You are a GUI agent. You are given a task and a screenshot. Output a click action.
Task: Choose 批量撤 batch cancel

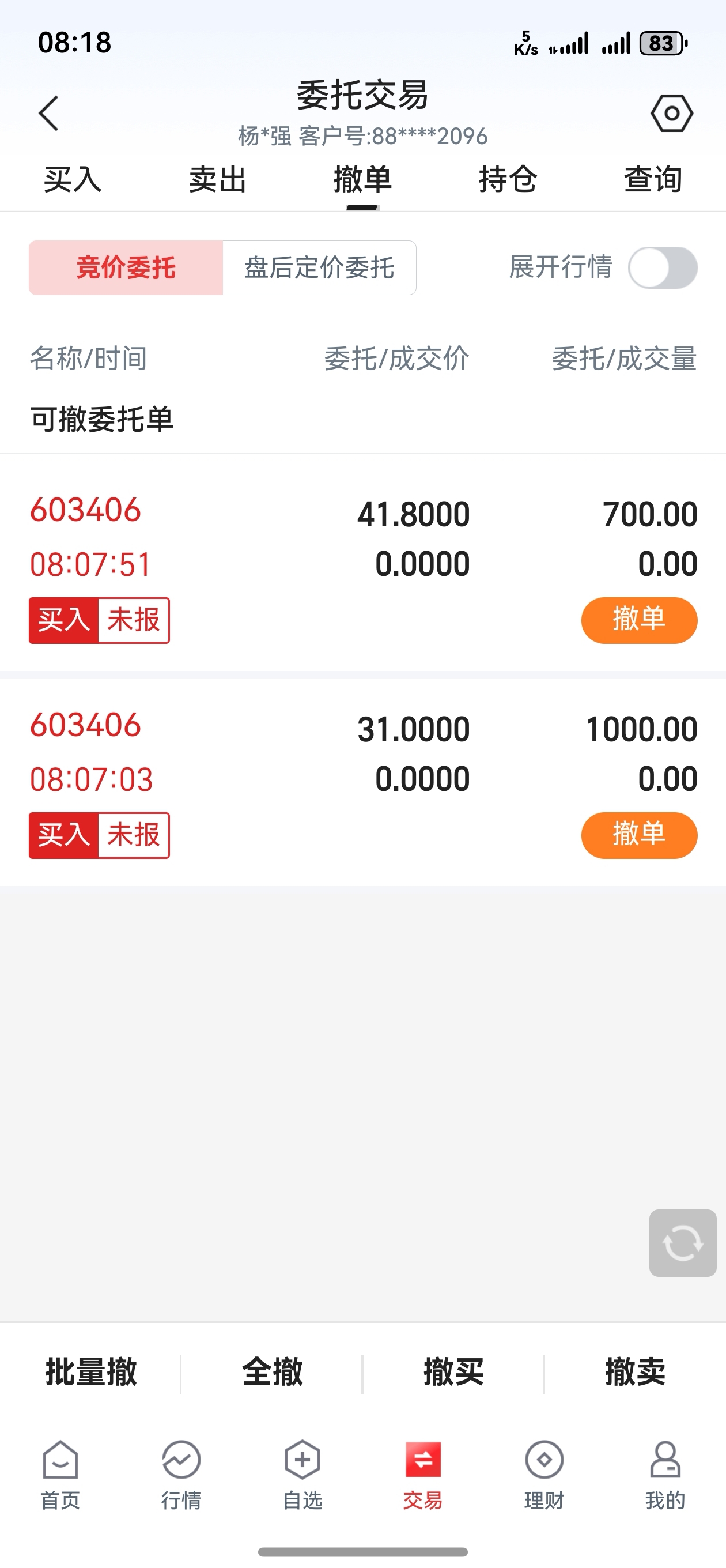pyautogui.click(x=91, y=1372)
